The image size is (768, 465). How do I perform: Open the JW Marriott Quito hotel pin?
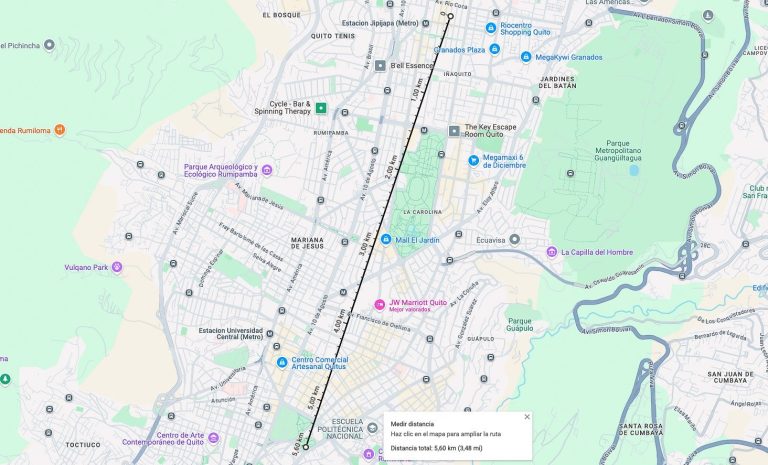(379, 304)
